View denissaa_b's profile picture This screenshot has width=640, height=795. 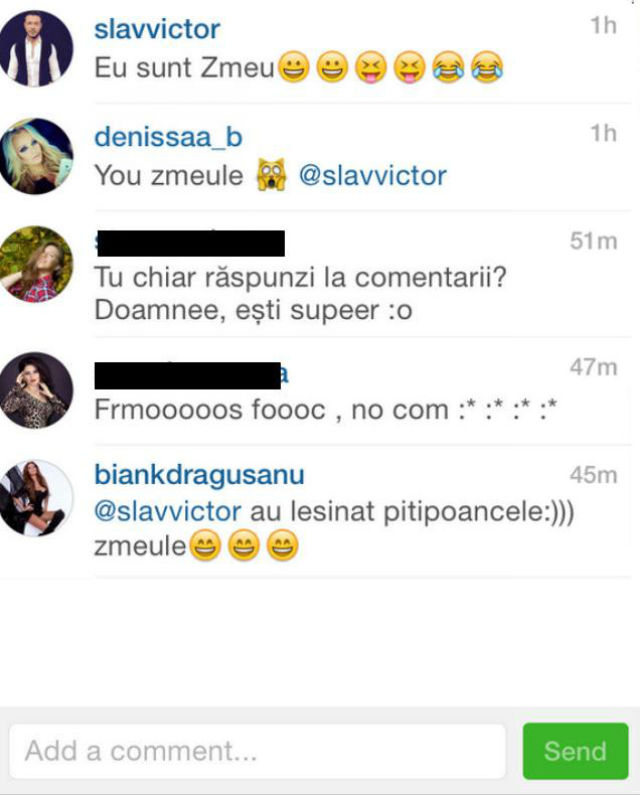(x=36, y=155)
